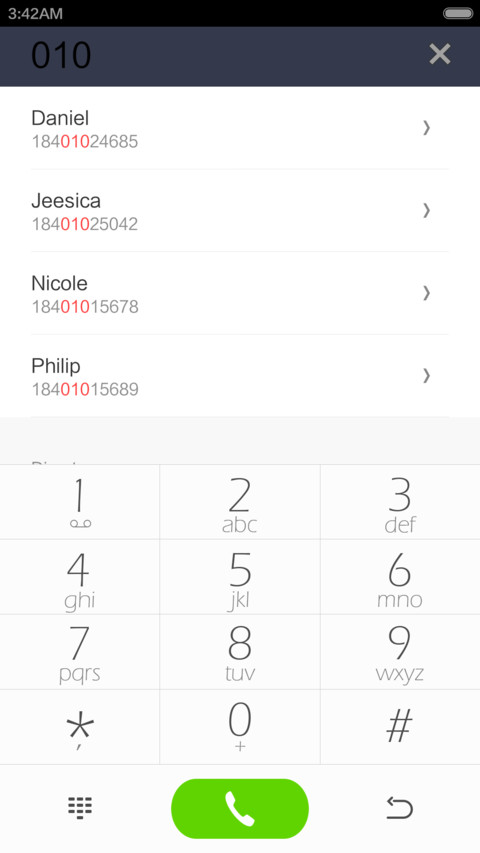Choose Nicole from the matching contacts
The width and height of the screenshot is (480, 853).
[240, 293]
